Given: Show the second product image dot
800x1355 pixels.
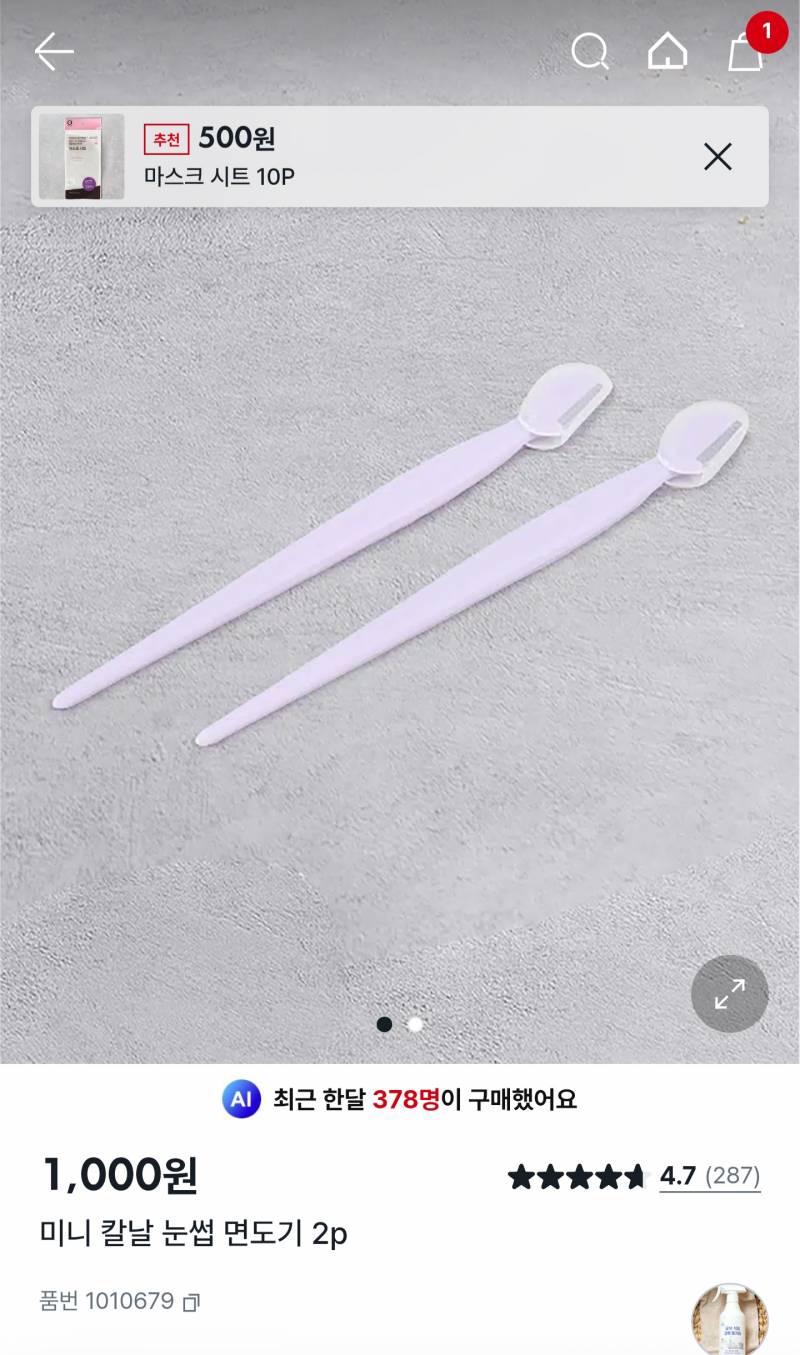Looking at the screenshot, I should tap(415, 1024).
